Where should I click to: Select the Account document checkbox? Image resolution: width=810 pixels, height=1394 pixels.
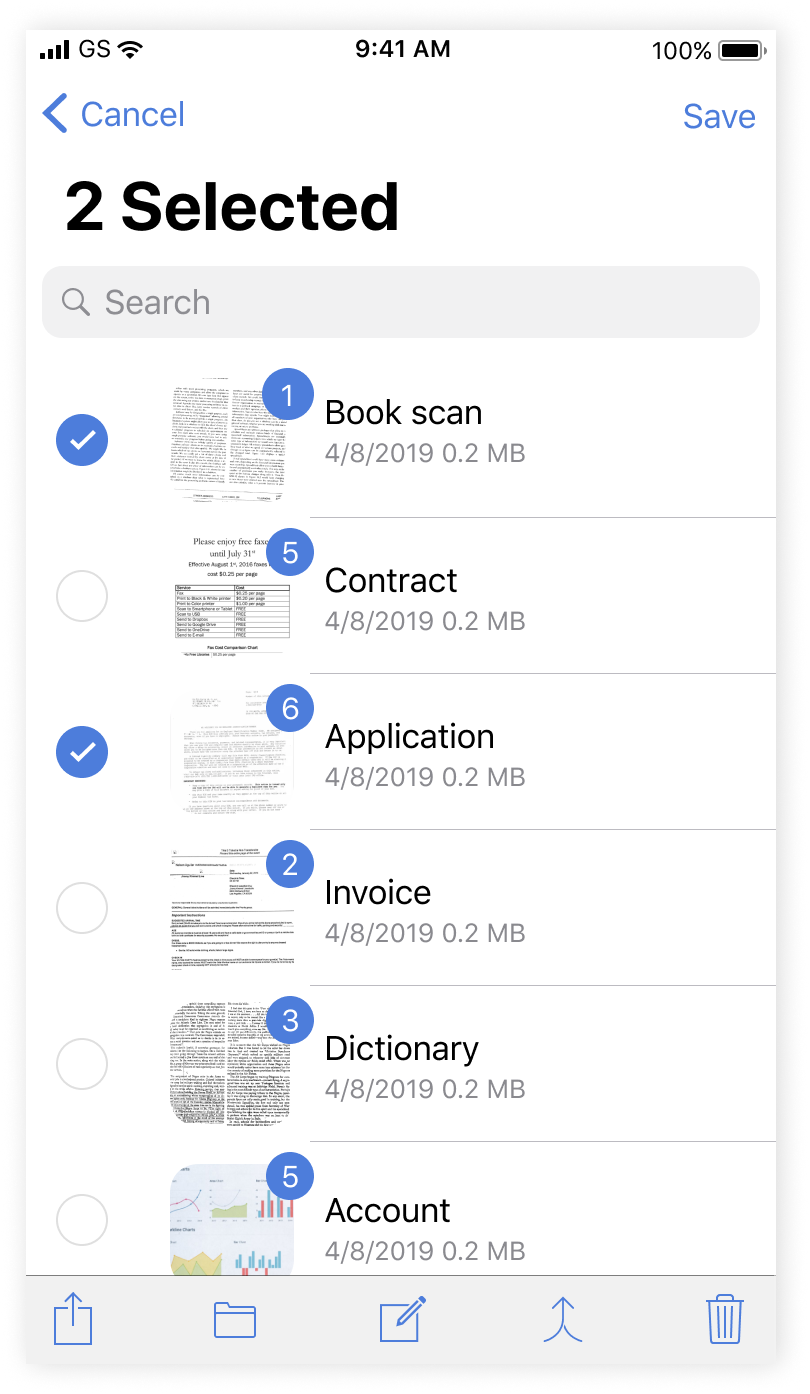pyautogui.click(x=82, y=1220)
